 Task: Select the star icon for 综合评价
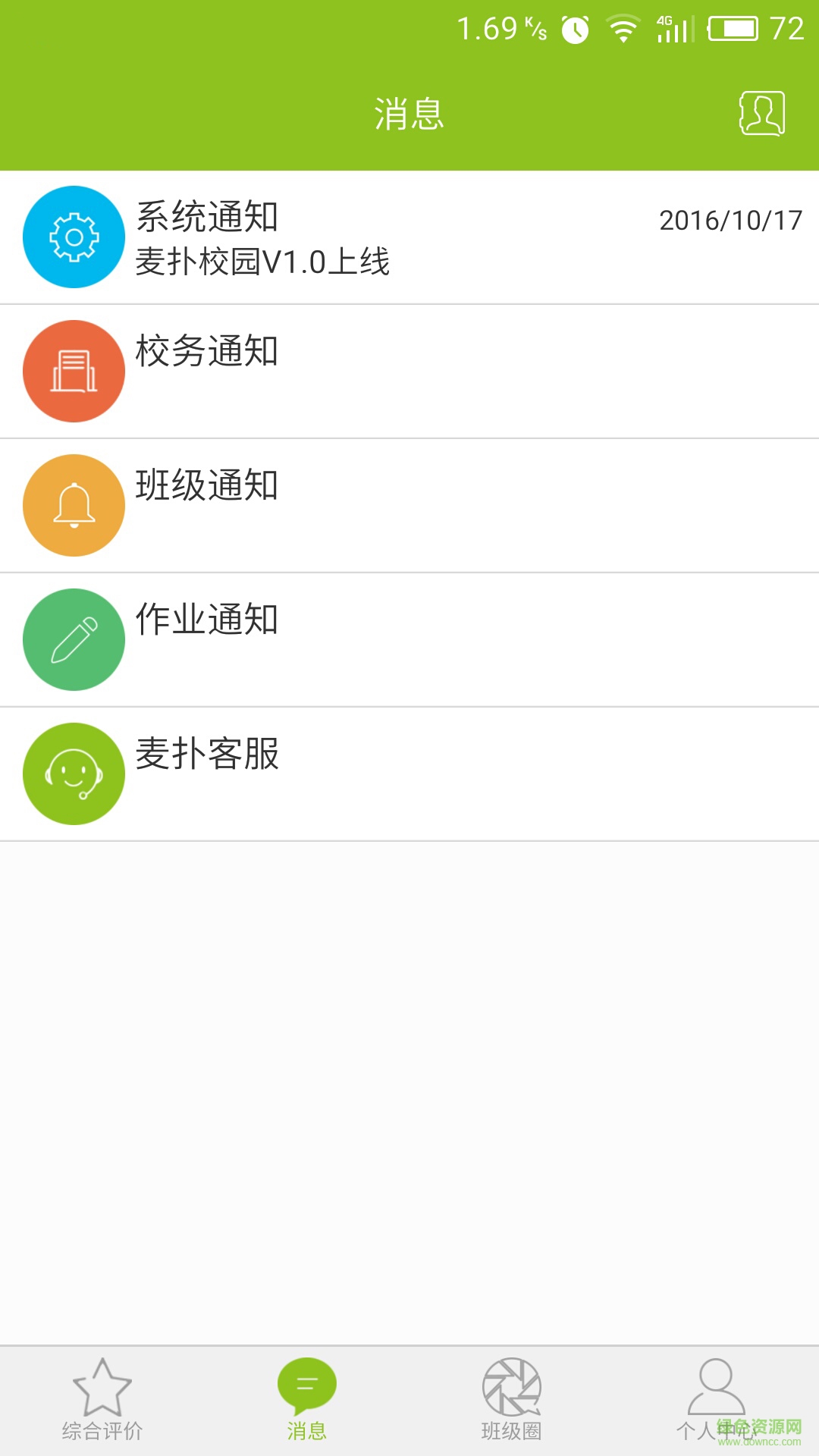click(102, 1388)
